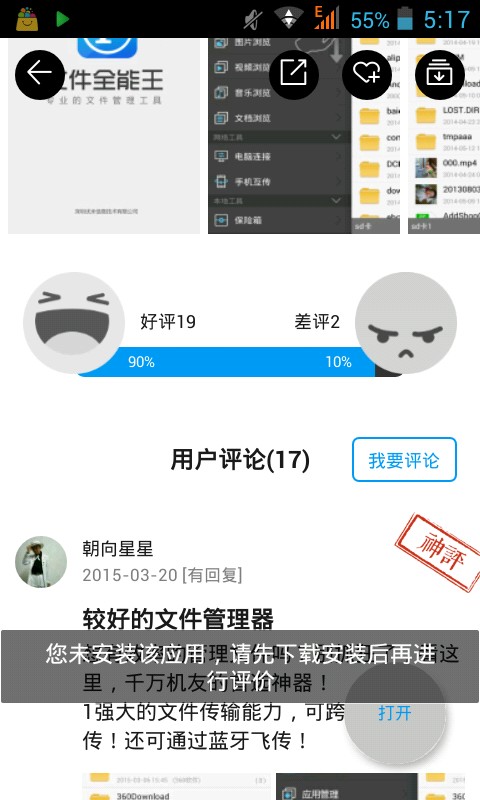Open 朝向星星's profile avatar
The width and height of the screenshot is (480, 800).
(x=41, y=562)
